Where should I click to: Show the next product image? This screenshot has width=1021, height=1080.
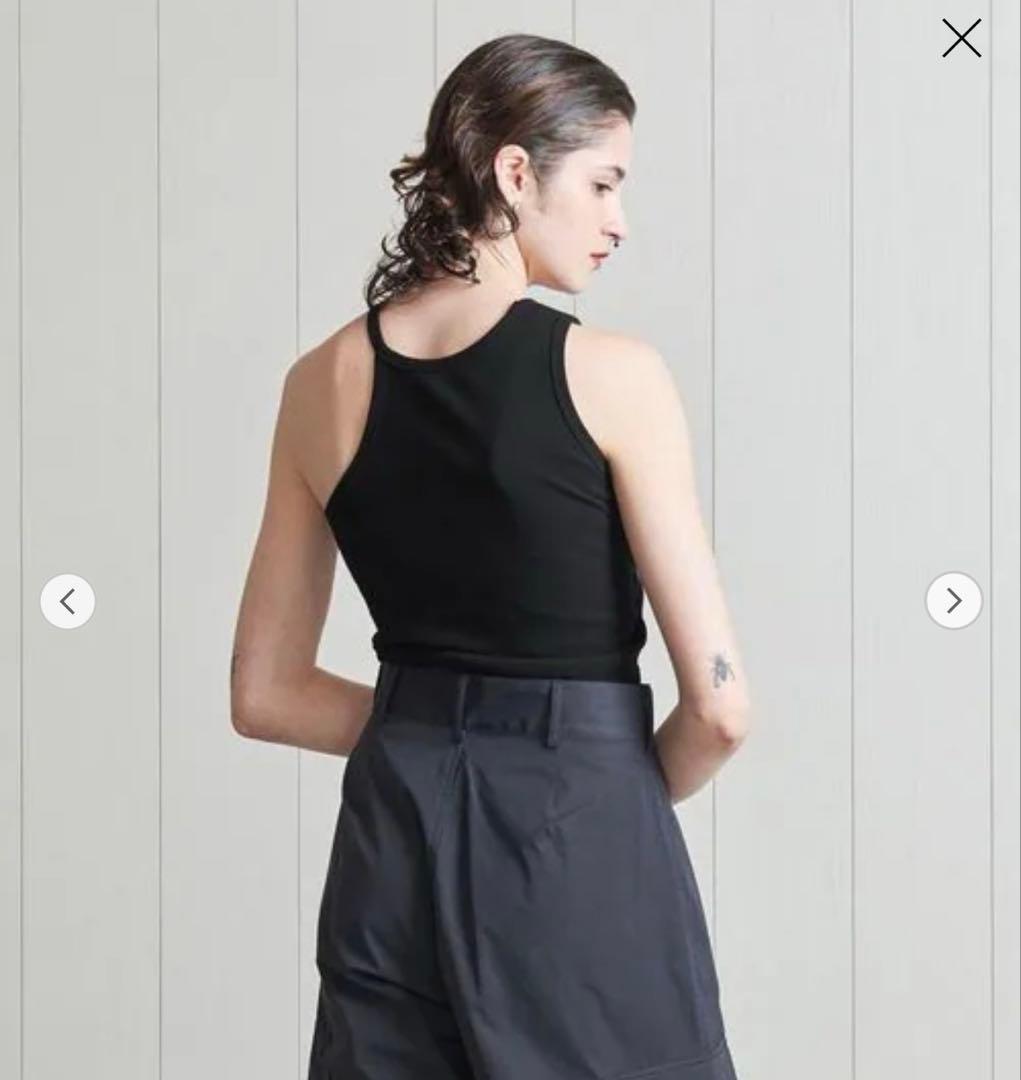pyautogui.click(x=953, y=600)
